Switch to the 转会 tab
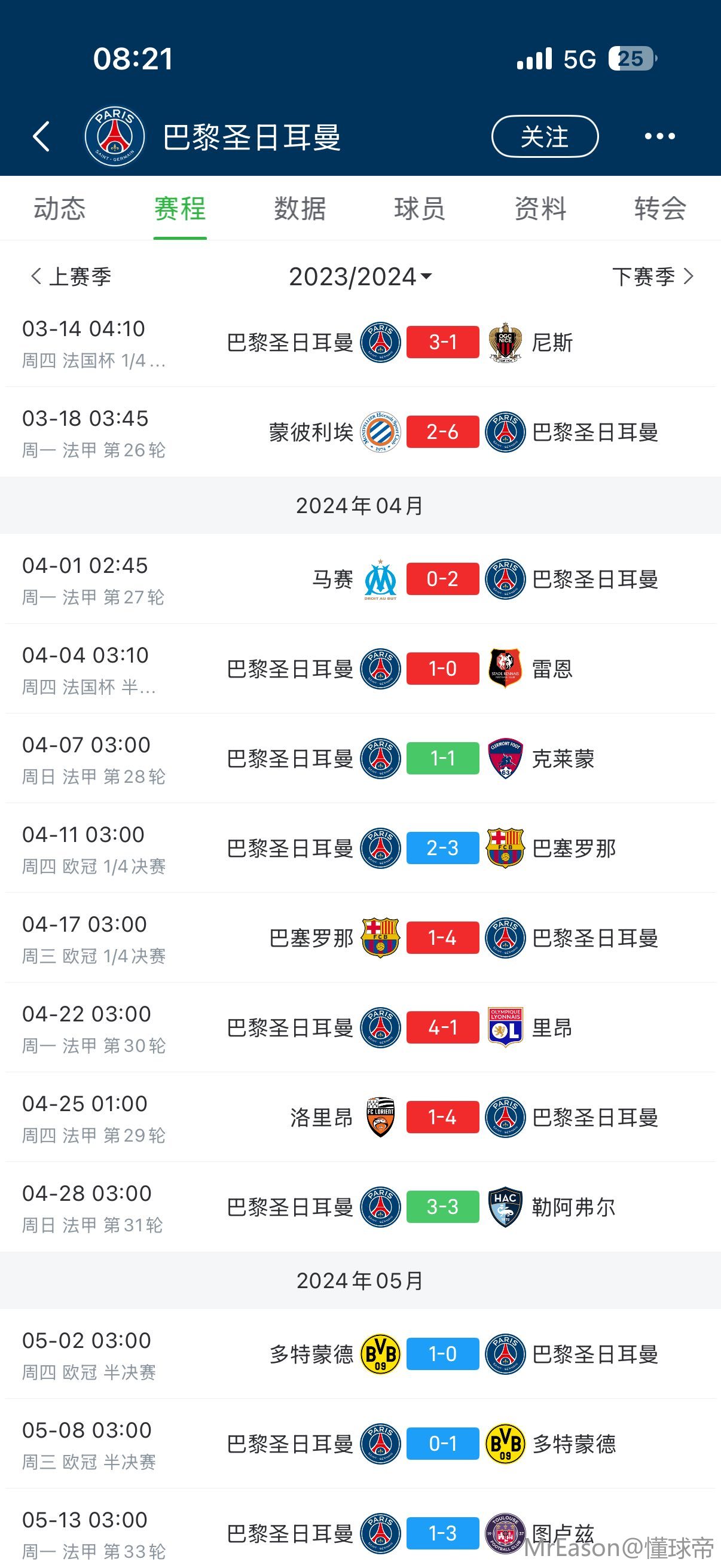The width and height of the screenshot is (721, 1568). point(660,209)
